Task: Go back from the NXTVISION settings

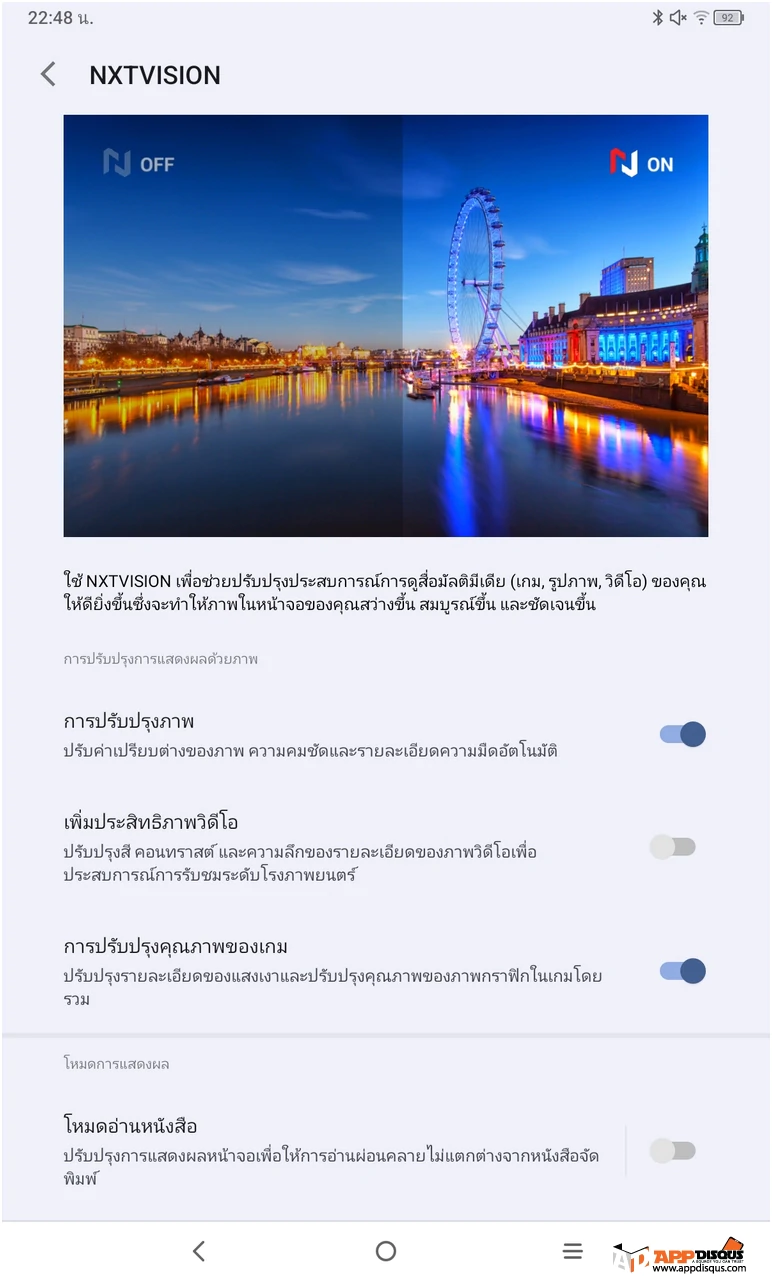Action: (x=48, y=75)
